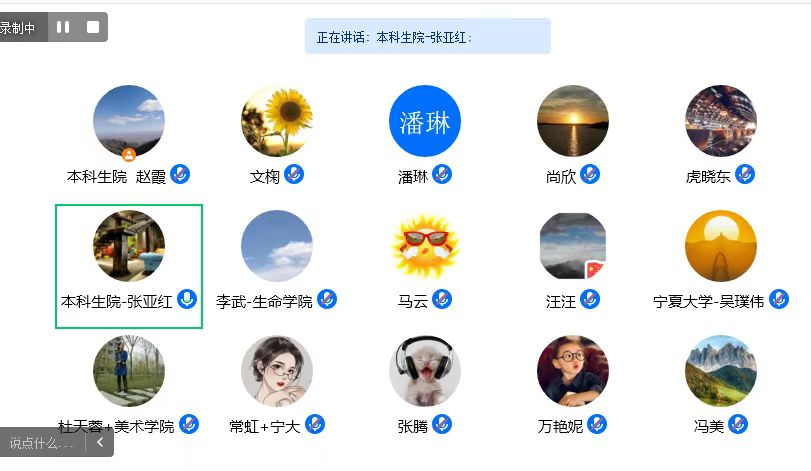This screenshot has width=811, height=471.
Task: Select speaking participant 本科生院-张亚红
Action: pyautogui.click(x=129, y=246)
